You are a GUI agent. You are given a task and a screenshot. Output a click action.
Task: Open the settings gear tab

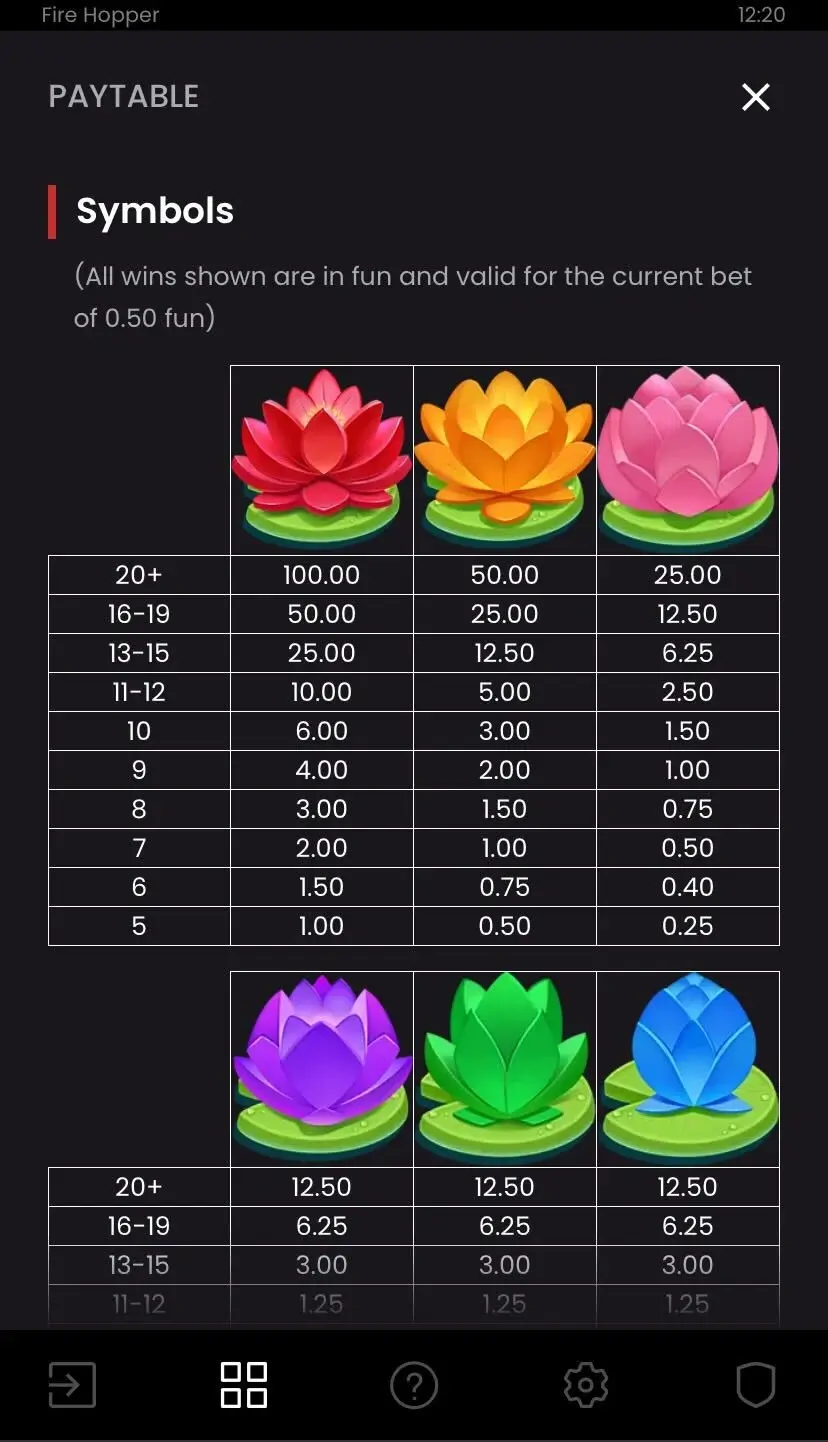click(585, 1385)
